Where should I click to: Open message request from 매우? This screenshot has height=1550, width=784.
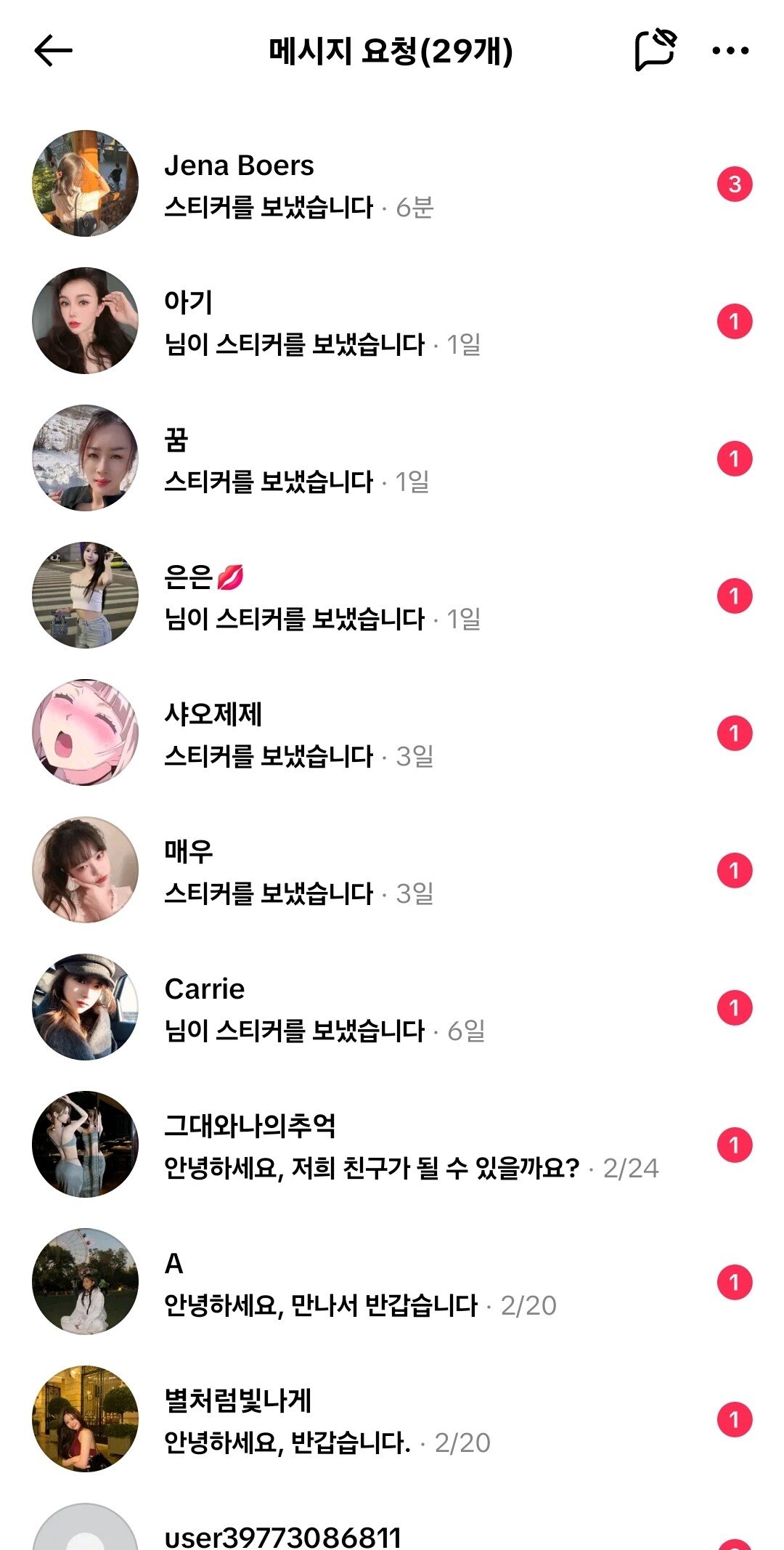pos(392,871)
